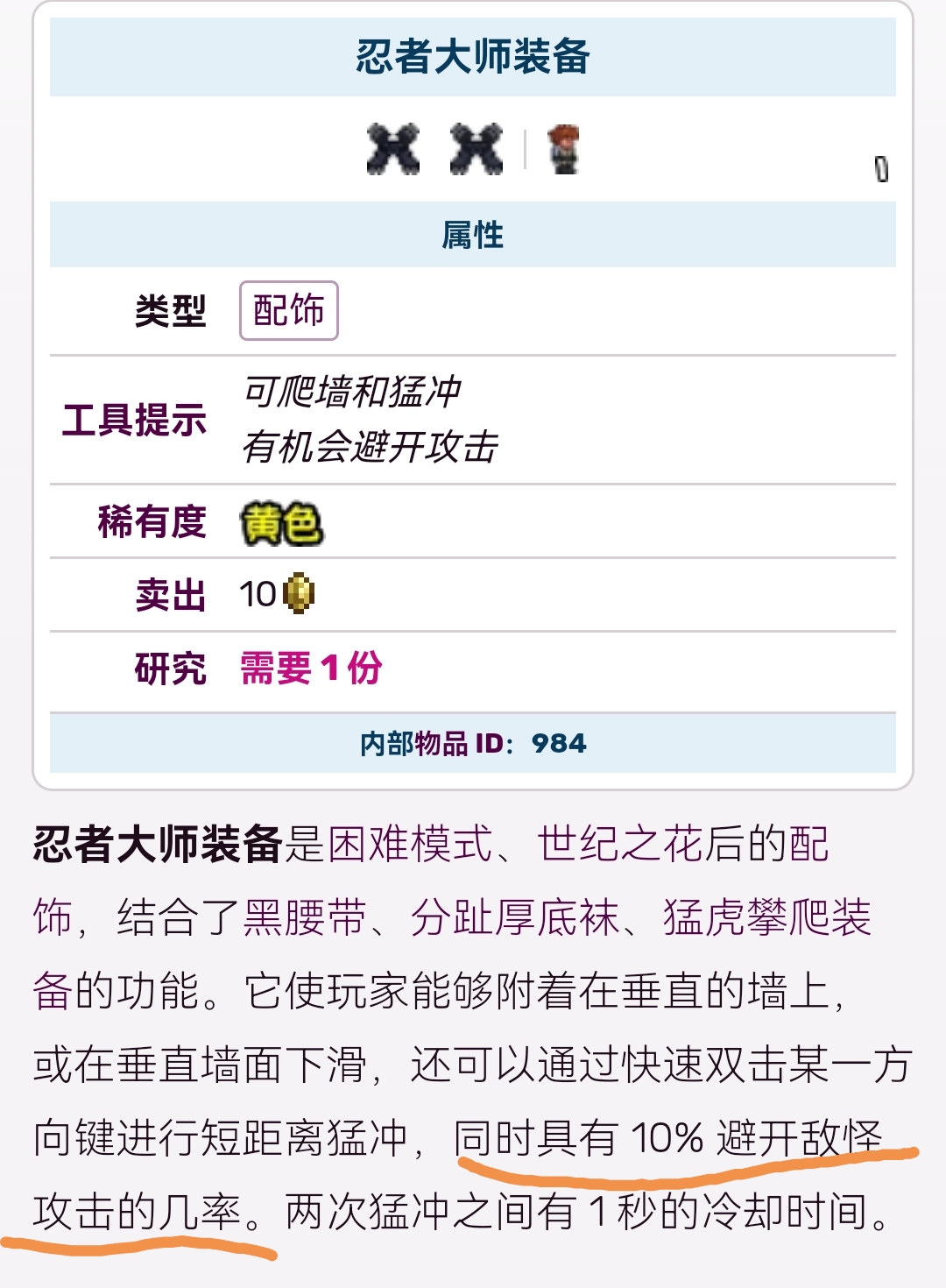The width and height of the screenshot is (946, 1288).
Task: Open the 困难模式 link
Action: click(x=410, y=845)
